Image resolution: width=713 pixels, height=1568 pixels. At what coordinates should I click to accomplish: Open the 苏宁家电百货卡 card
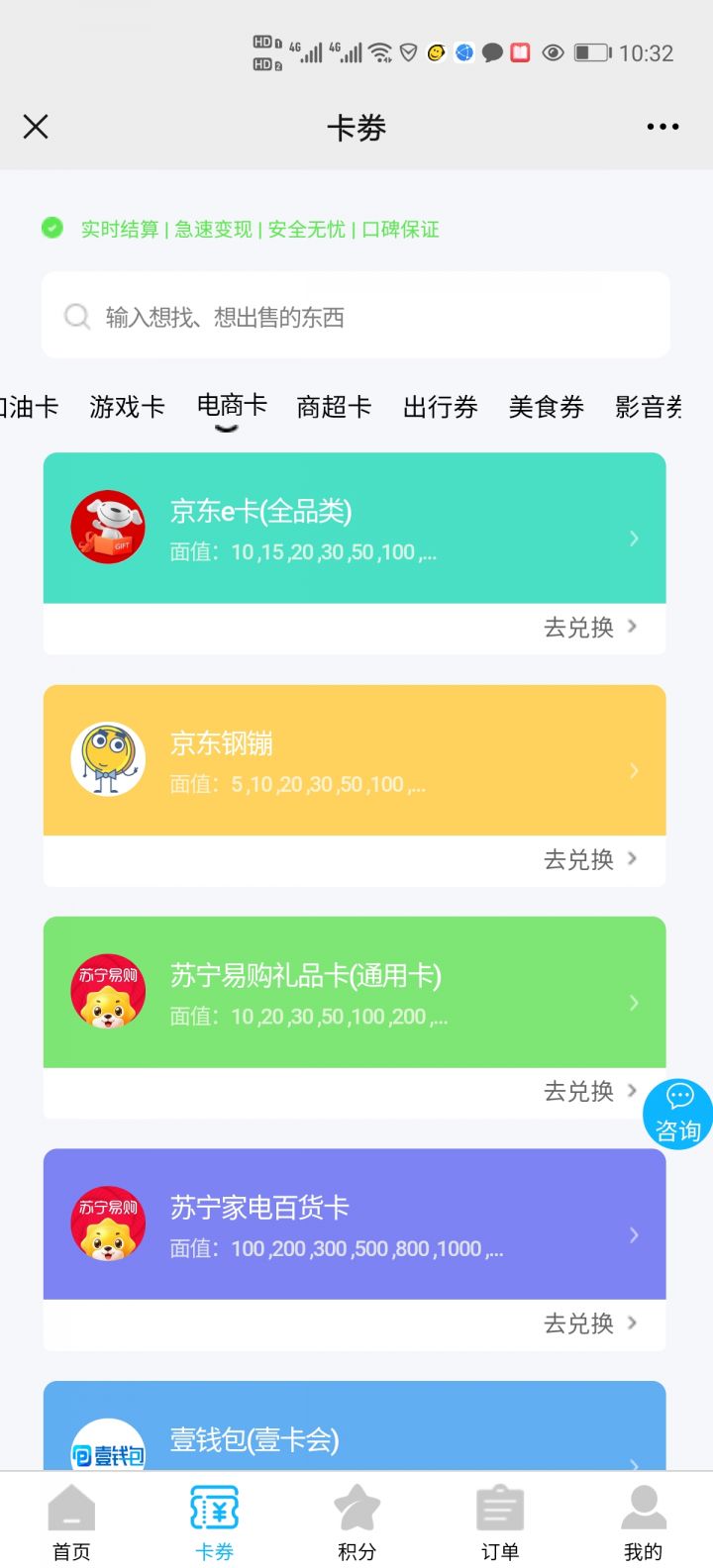point(355,1225)
